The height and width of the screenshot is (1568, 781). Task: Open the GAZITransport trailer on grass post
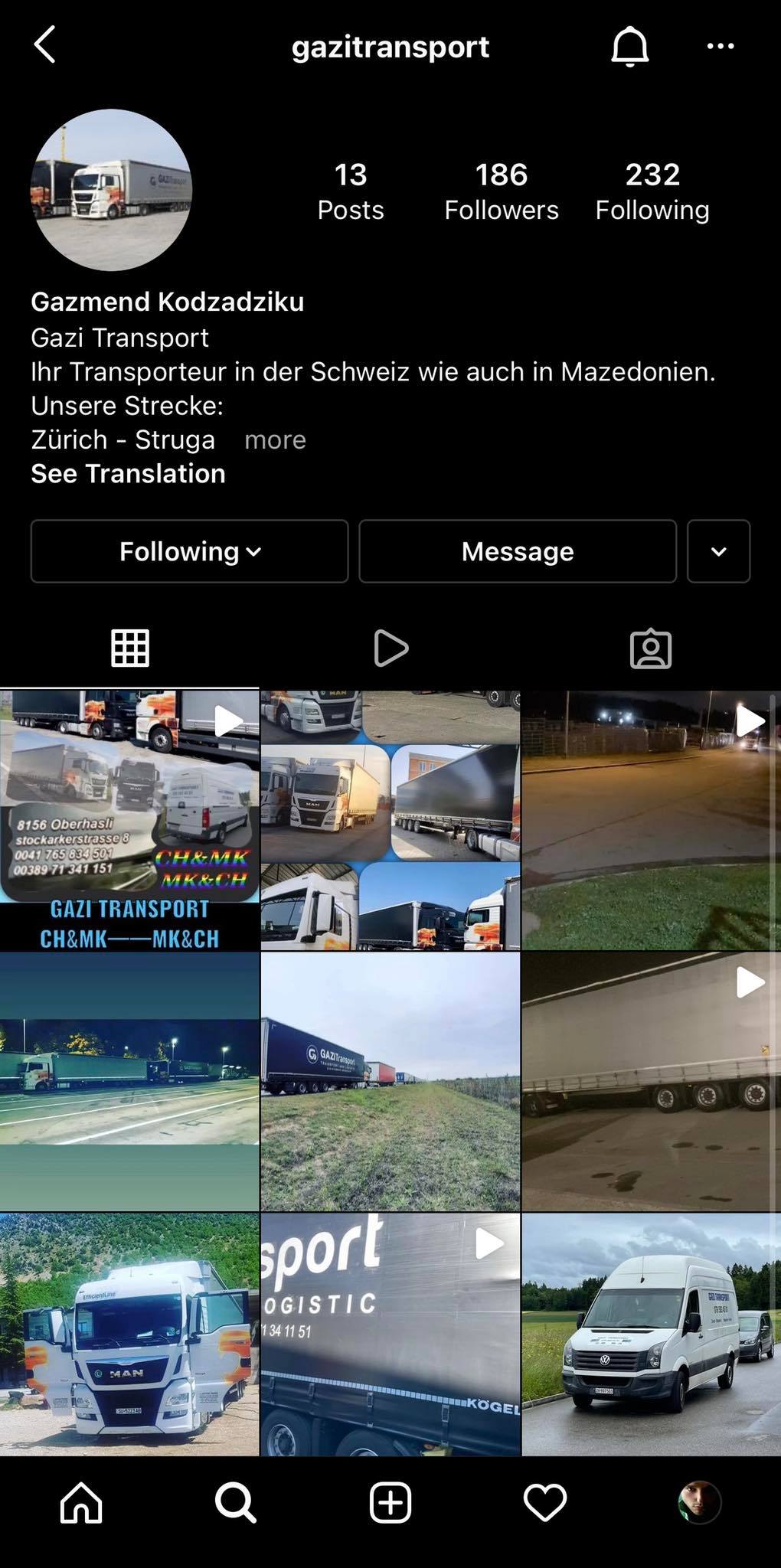pyautogui.click(x=390, y=1081)
